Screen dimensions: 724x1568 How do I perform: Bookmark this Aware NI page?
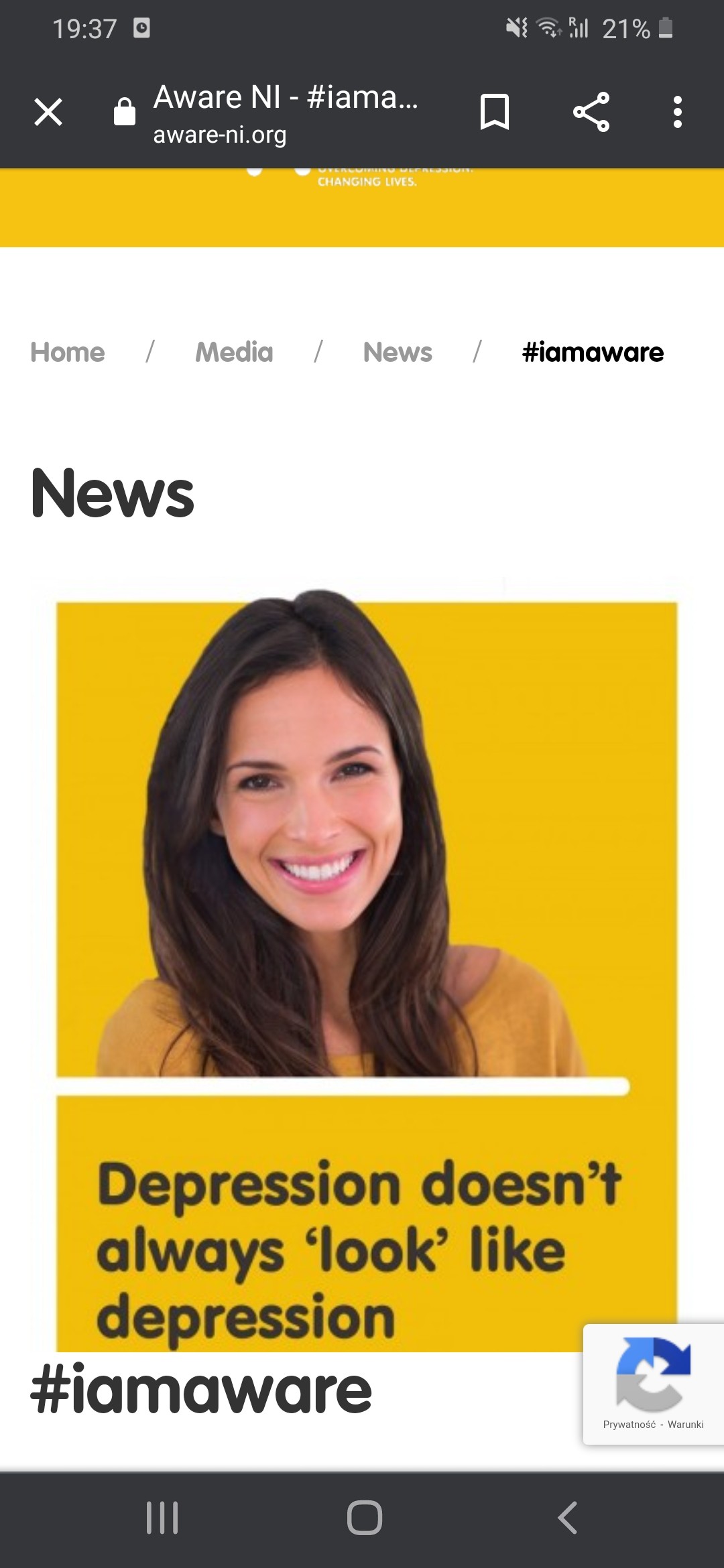coord(495,112)
